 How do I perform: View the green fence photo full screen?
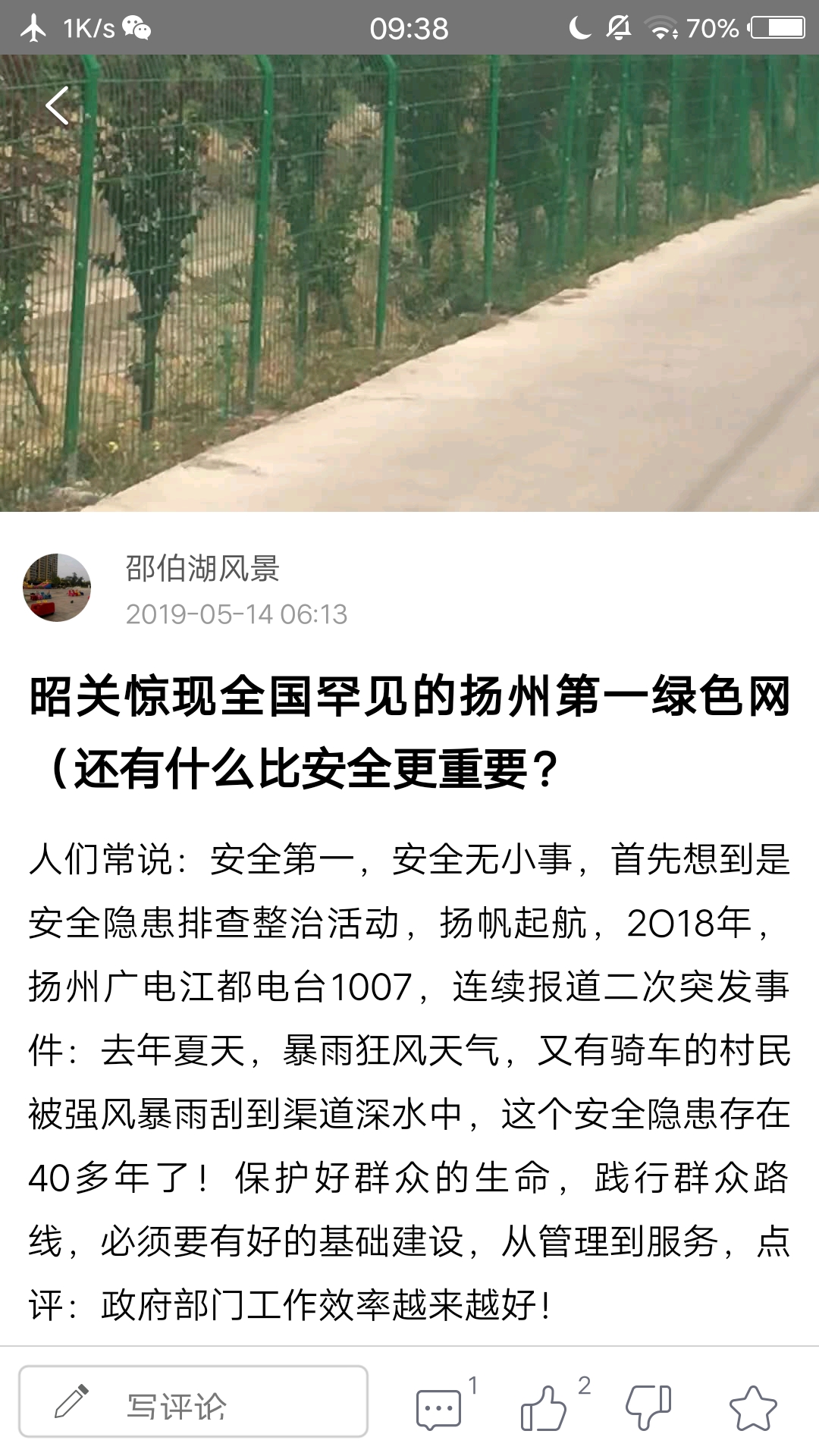[x=409, y=303]
